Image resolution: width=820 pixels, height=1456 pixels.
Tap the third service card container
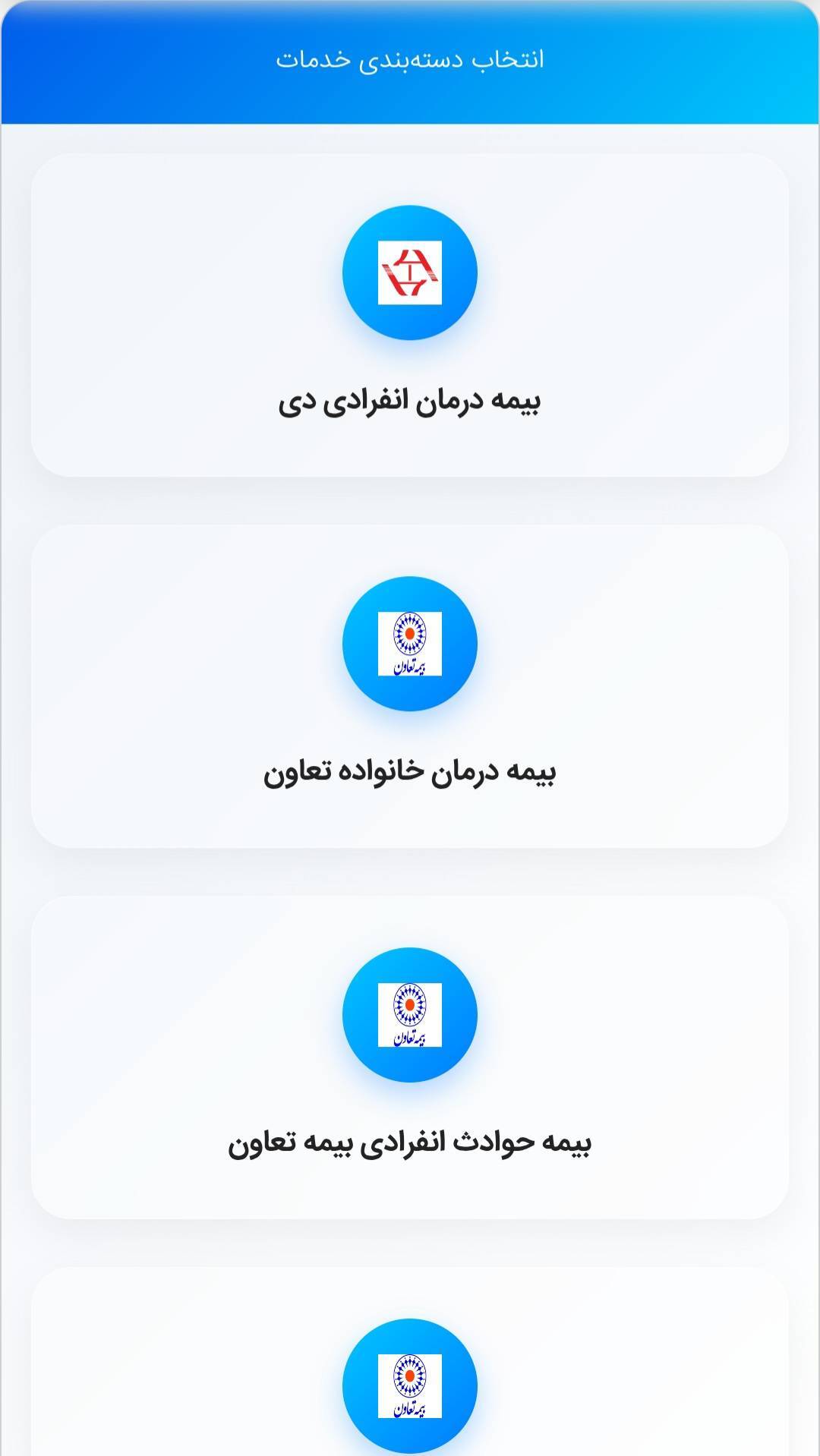point(410,1059)
